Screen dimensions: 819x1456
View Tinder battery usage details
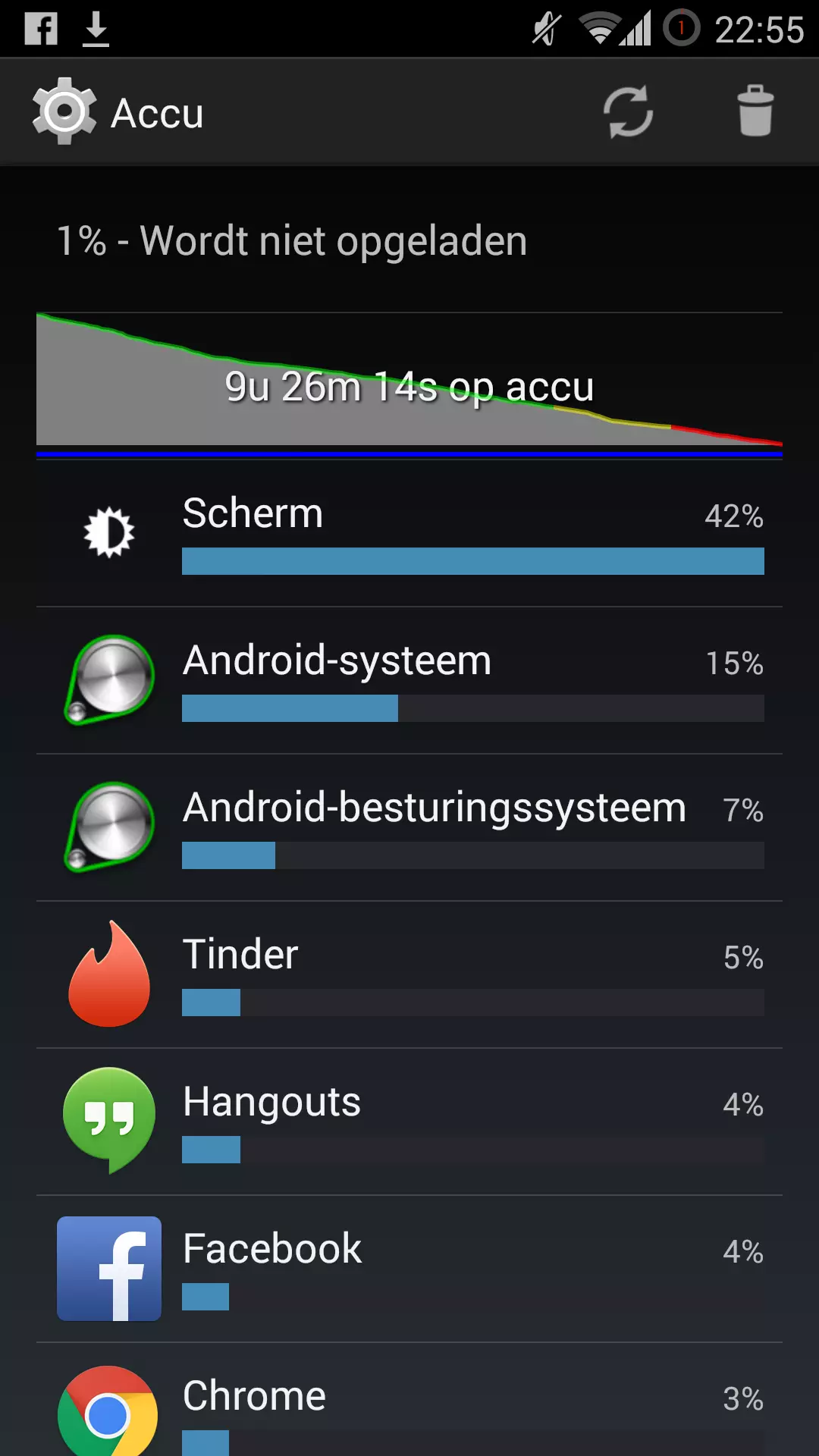pos(409,973)
